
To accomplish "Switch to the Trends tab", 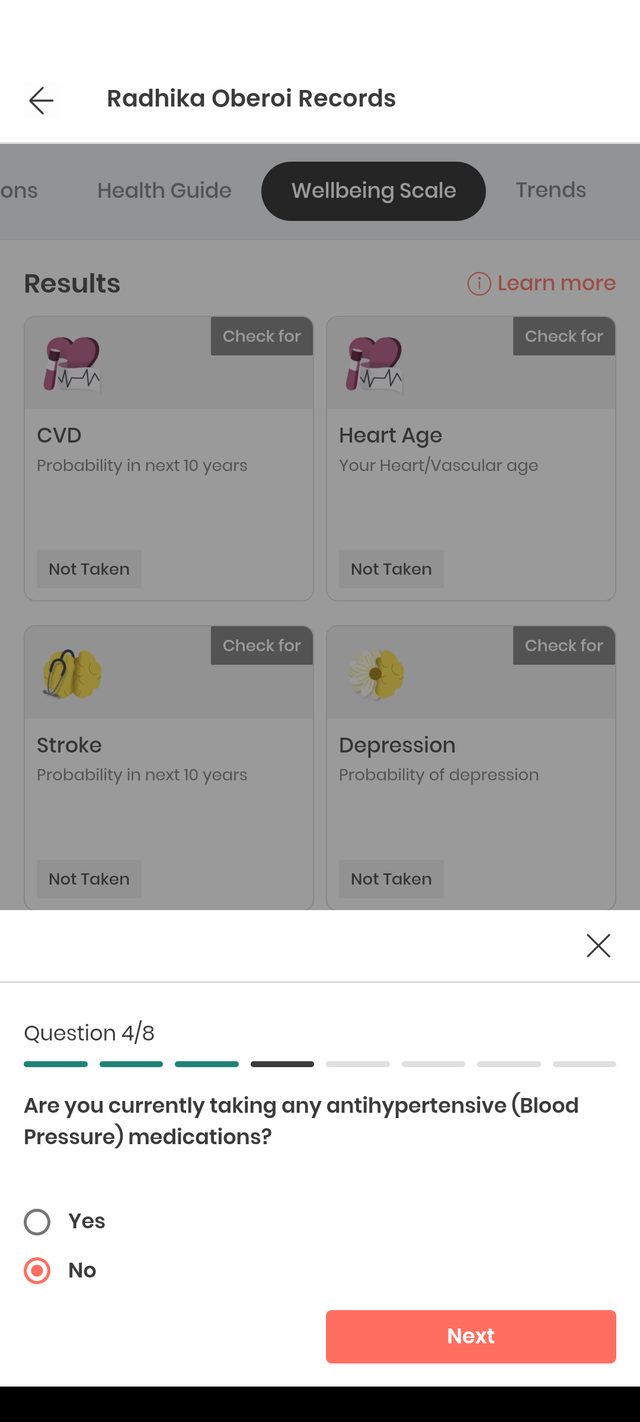I will (x=550, y=191).
